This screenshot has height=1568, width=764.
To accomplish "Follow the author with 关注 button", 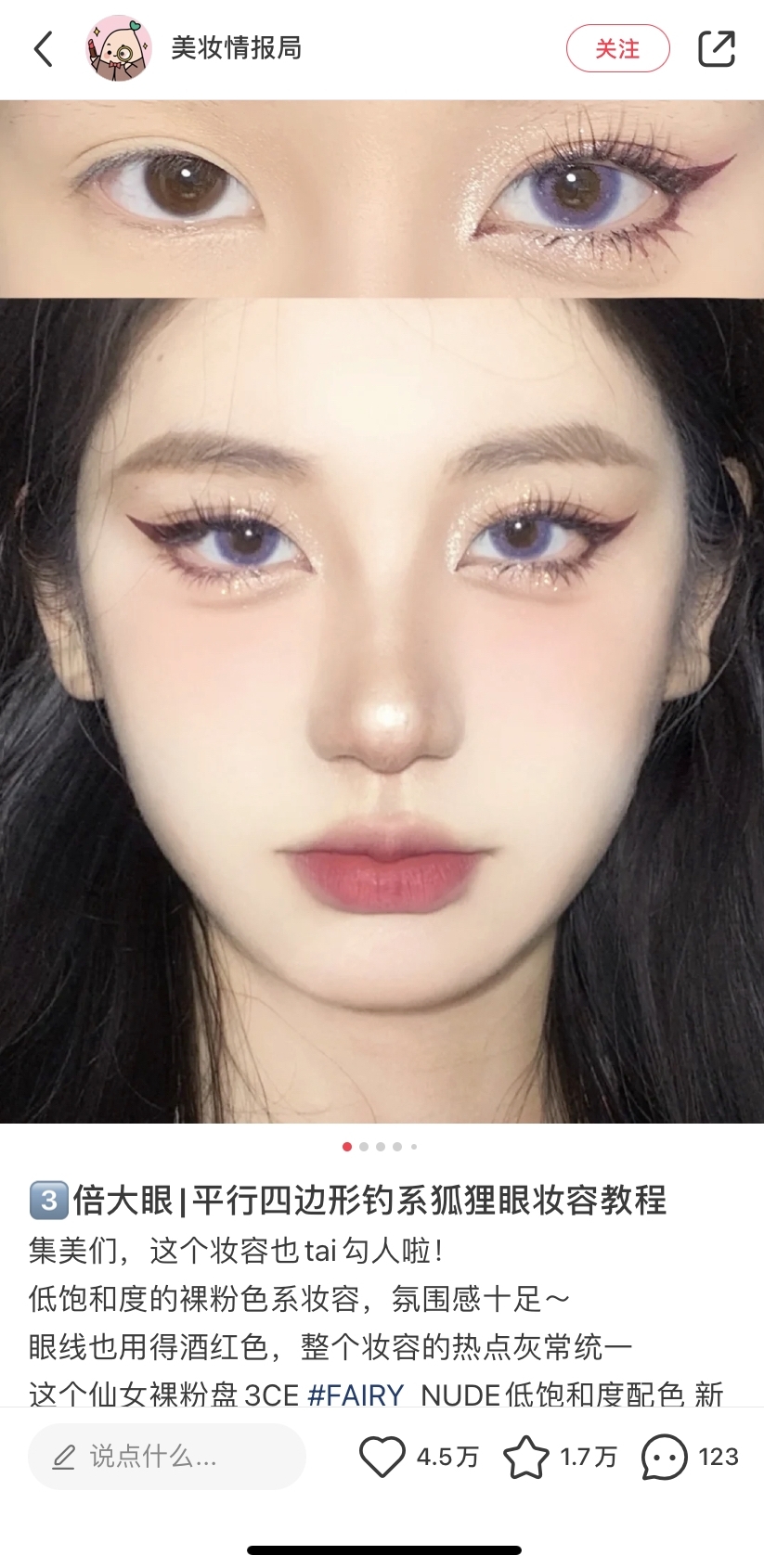I will [x=617, y=48].
